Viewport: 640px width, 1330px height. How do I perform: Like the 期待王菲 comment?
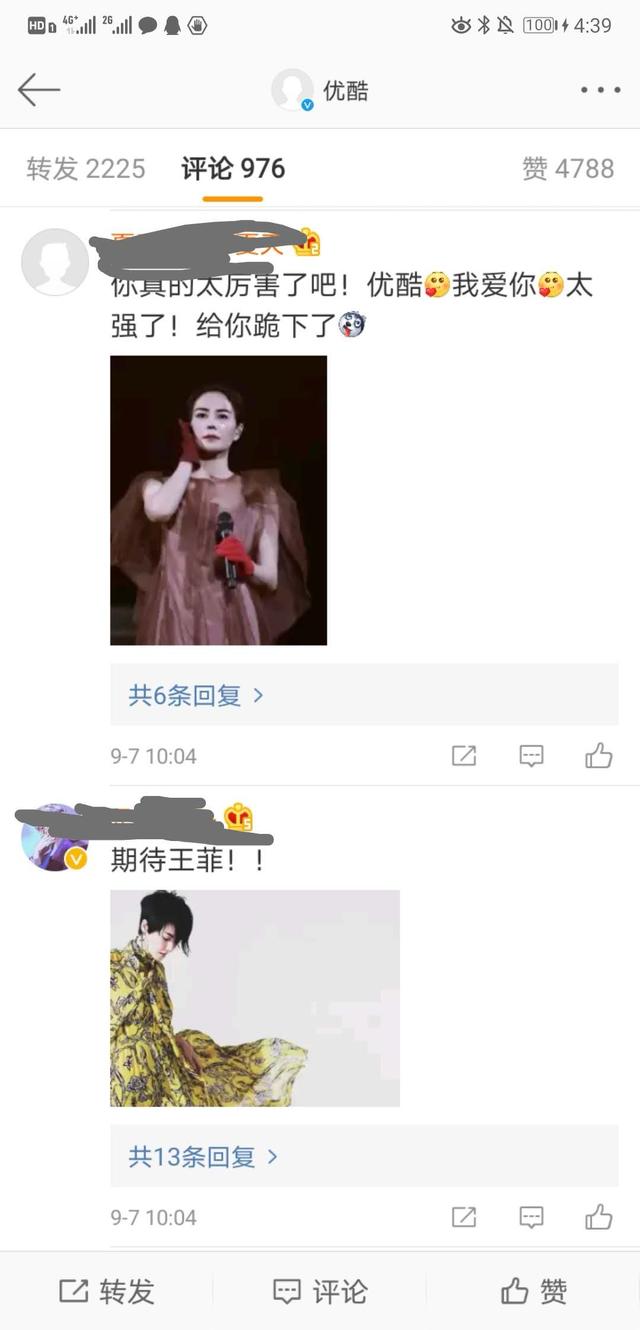click(599, 1216)
